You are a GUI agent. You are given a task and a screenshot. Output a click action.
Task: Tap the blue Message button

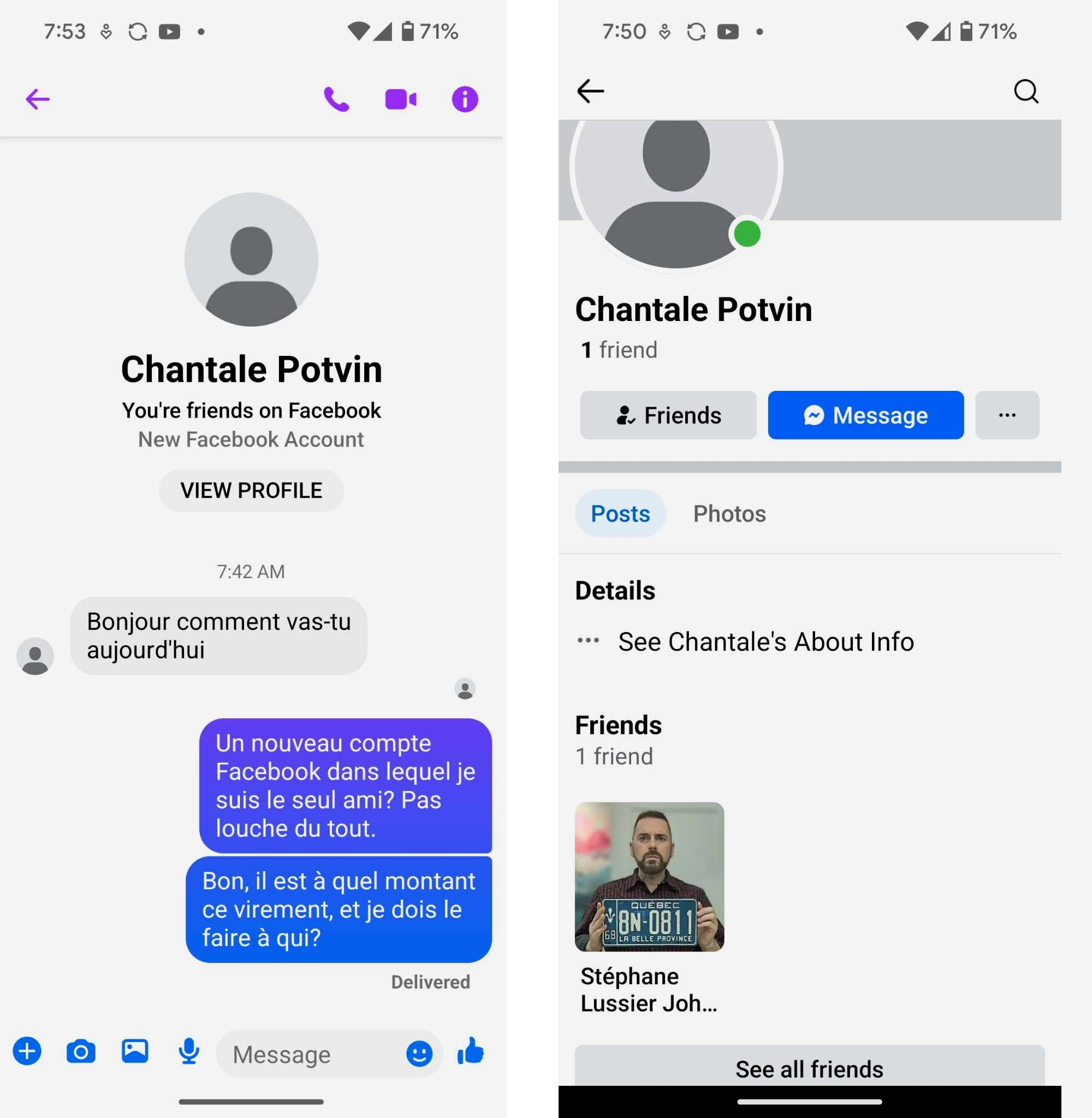865,415
